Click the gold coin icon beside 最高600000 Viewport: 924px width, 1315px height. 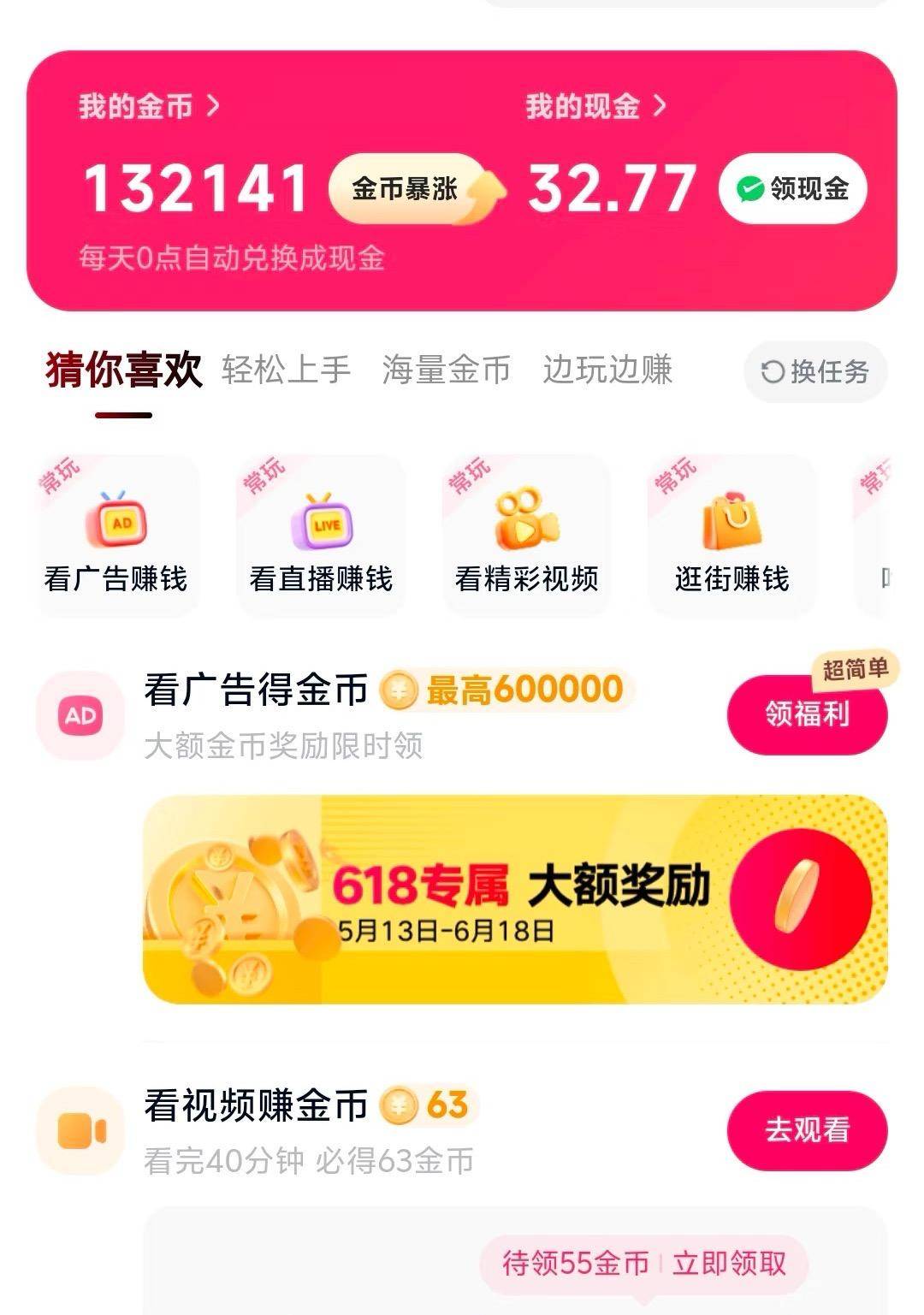(397, 689)
